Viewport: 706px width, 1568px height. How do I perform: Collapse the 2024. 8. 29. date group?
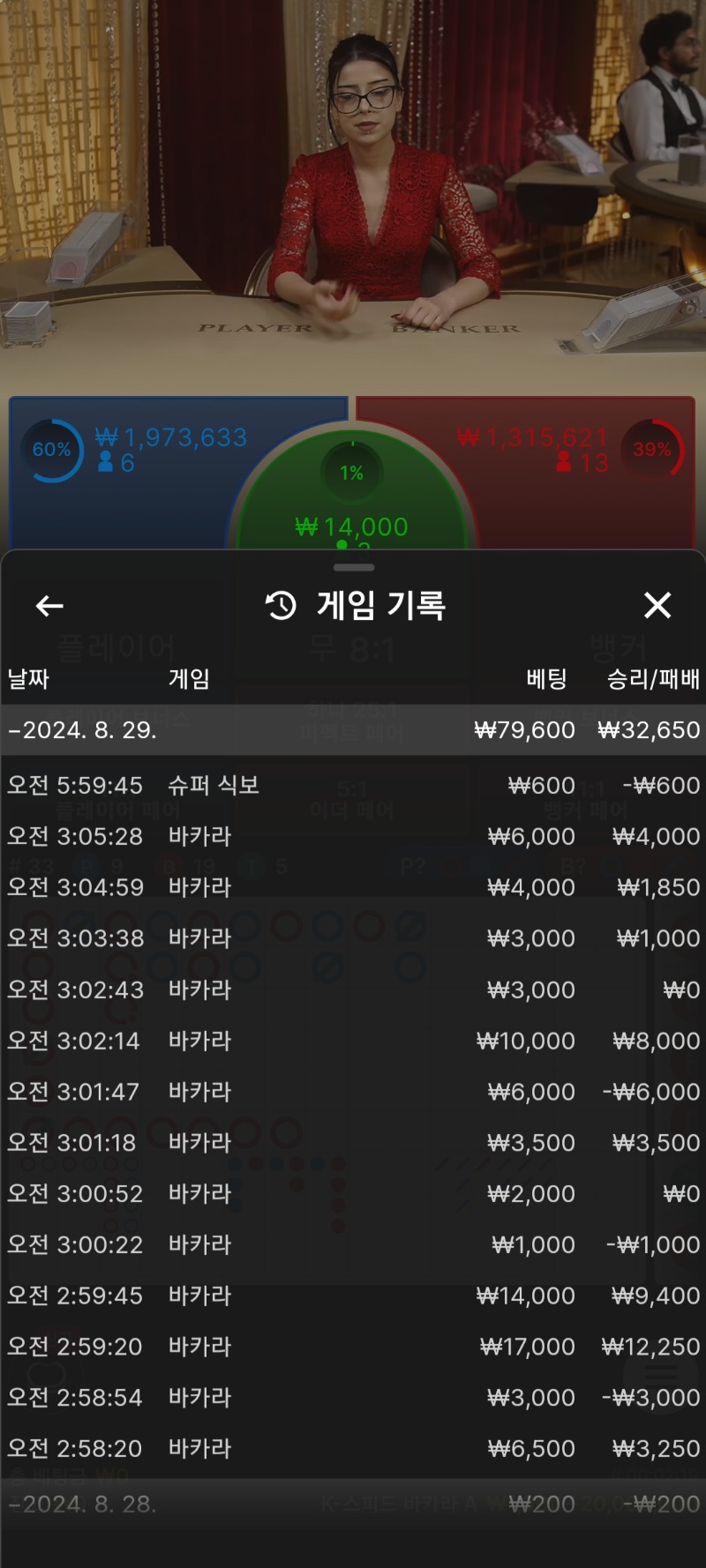click(84, 730)
